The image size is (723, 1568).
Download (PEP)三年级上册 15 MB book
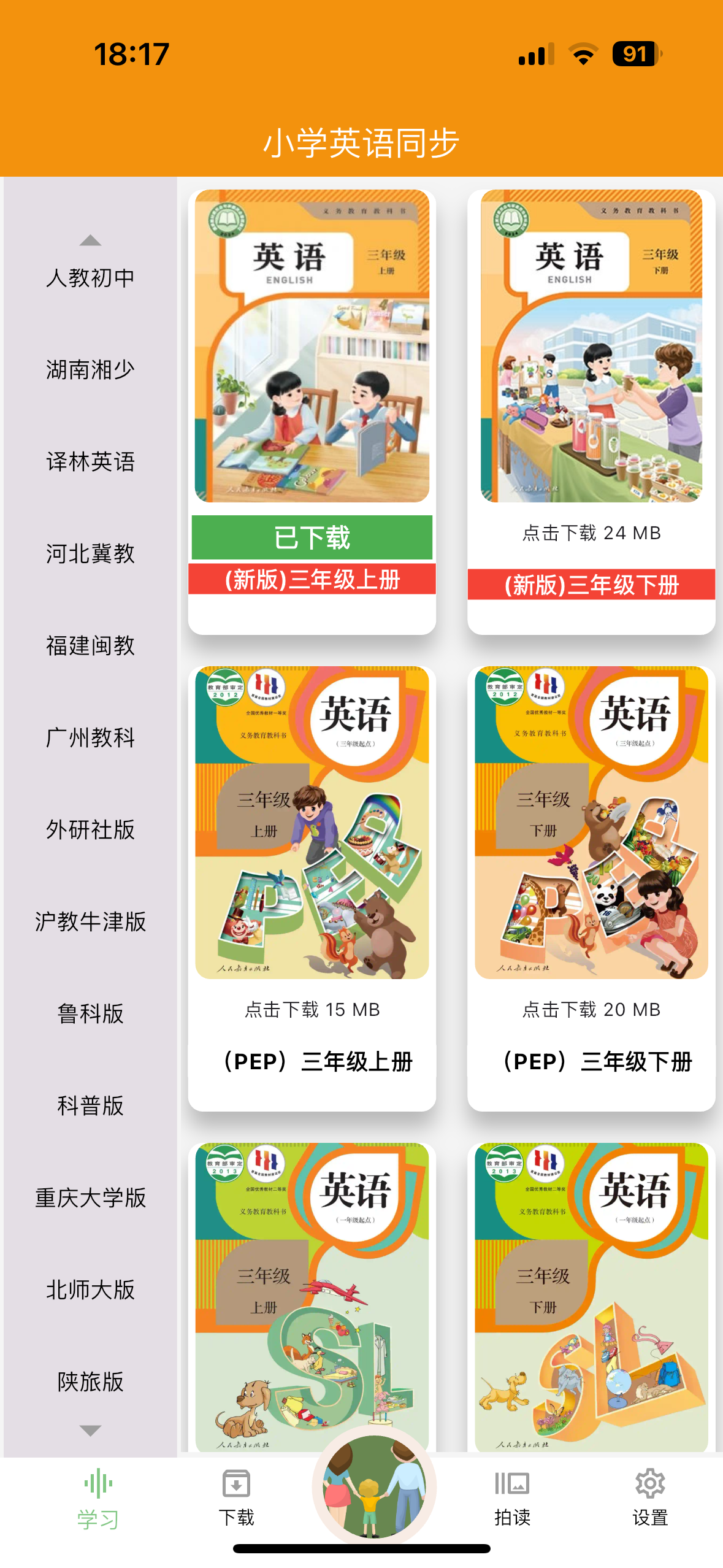pos(312,1009)
